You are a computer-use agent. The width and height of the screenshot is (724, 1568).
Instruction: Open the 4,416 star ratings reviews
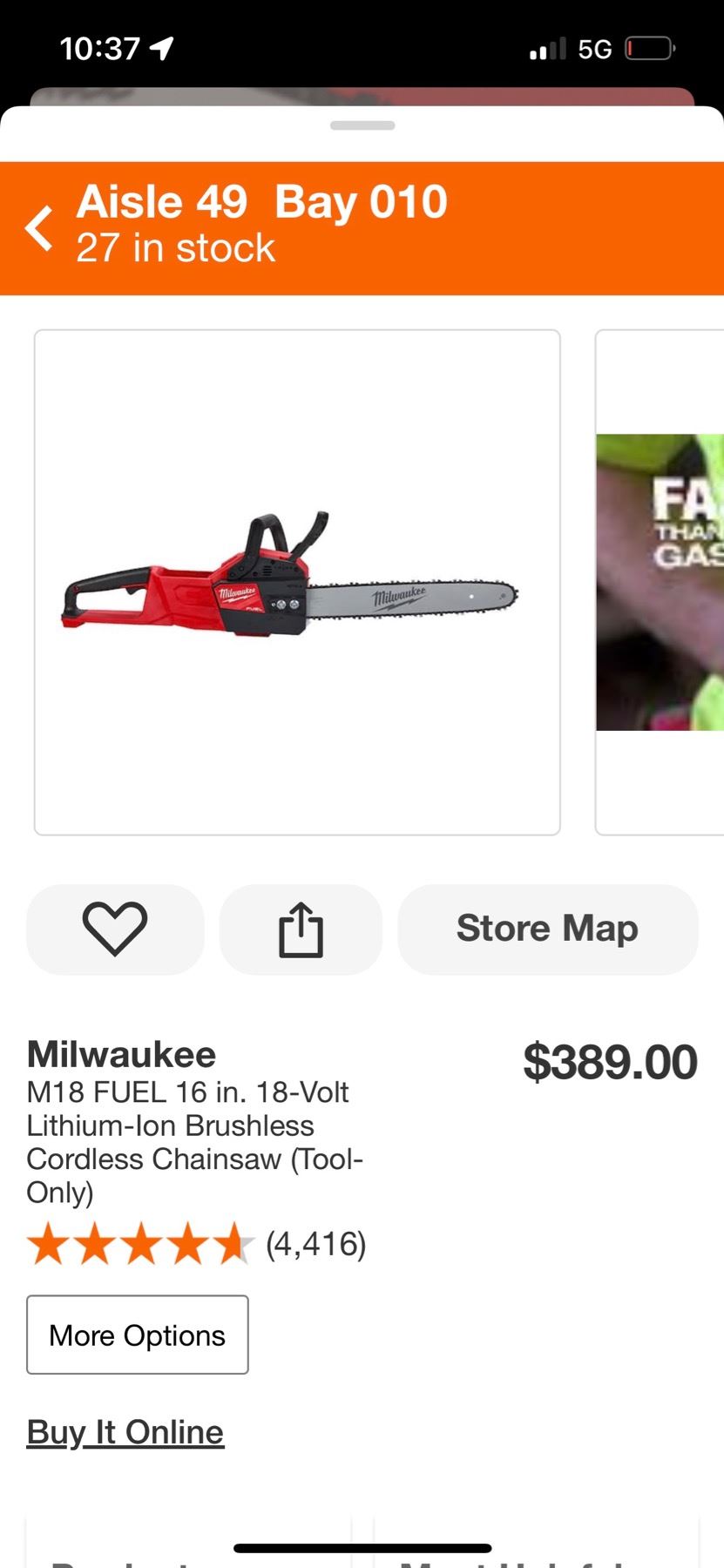coord(196,1244)
